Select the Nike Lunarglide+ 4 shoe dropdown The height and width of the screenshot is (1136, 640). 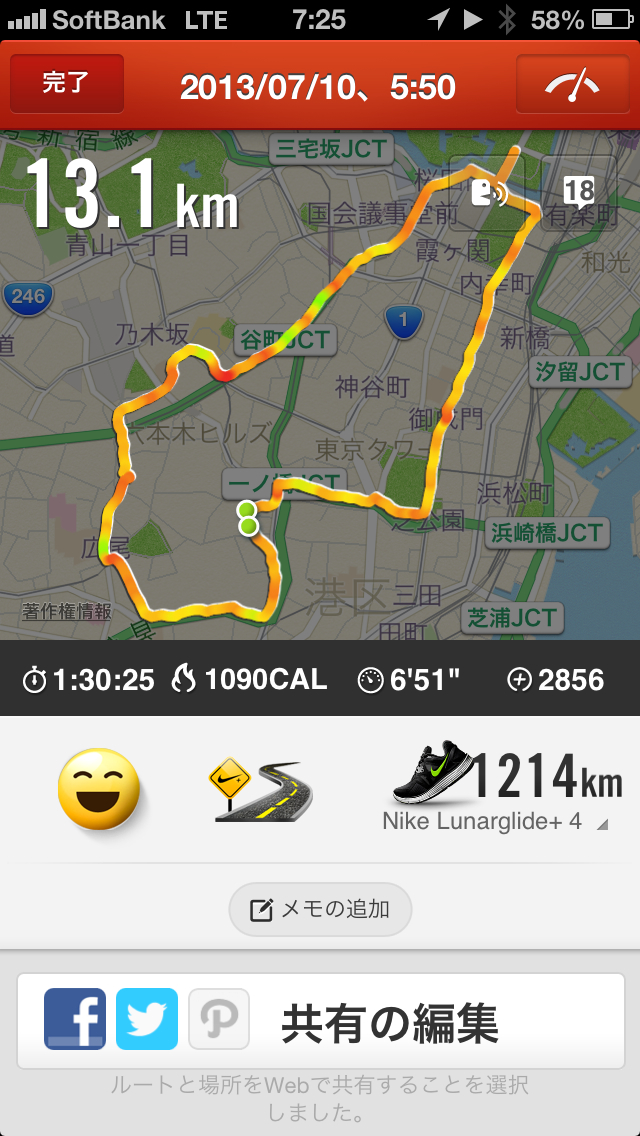click(x=505, y=792)
